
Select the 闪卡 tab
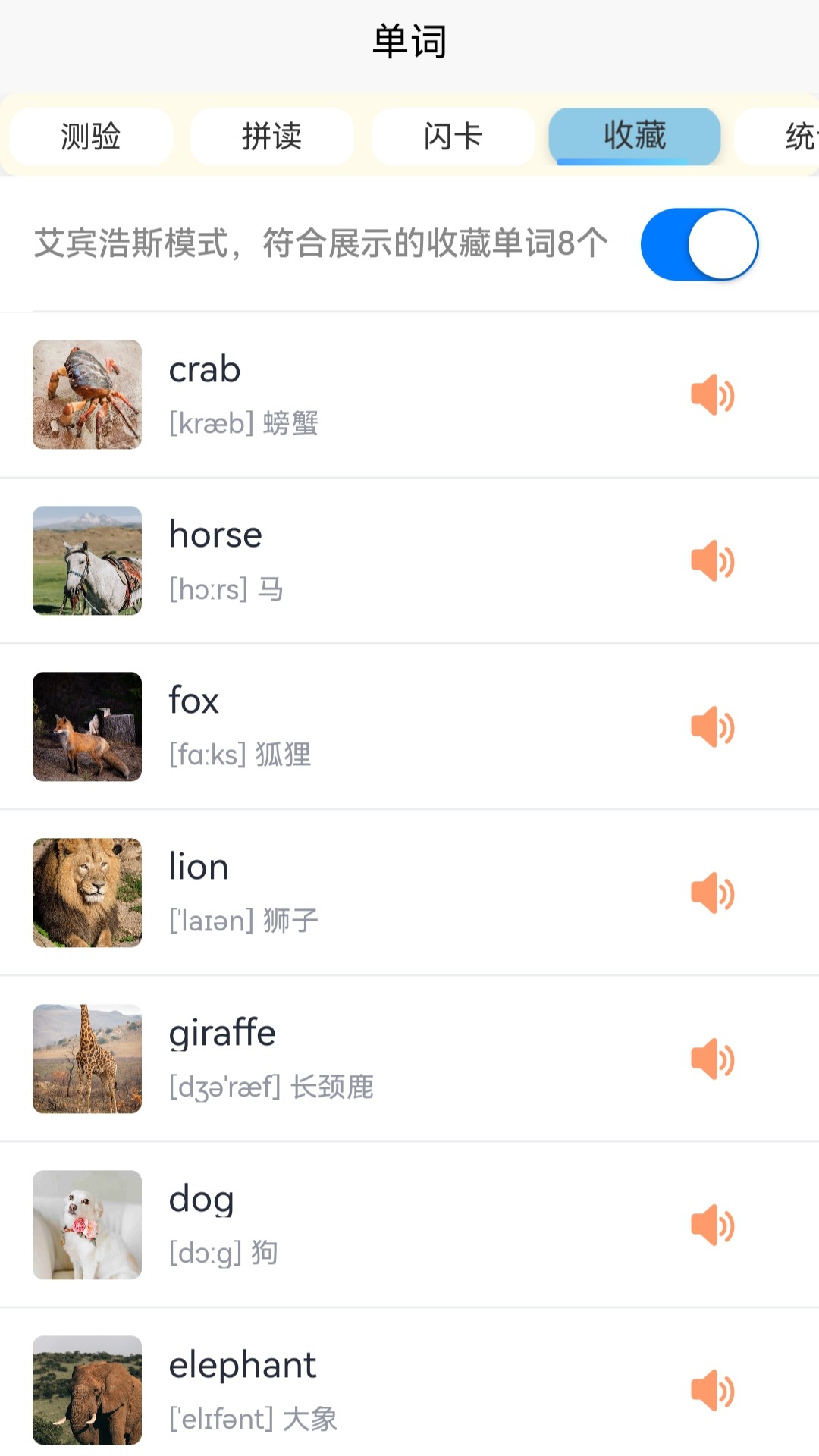[453, 136]
